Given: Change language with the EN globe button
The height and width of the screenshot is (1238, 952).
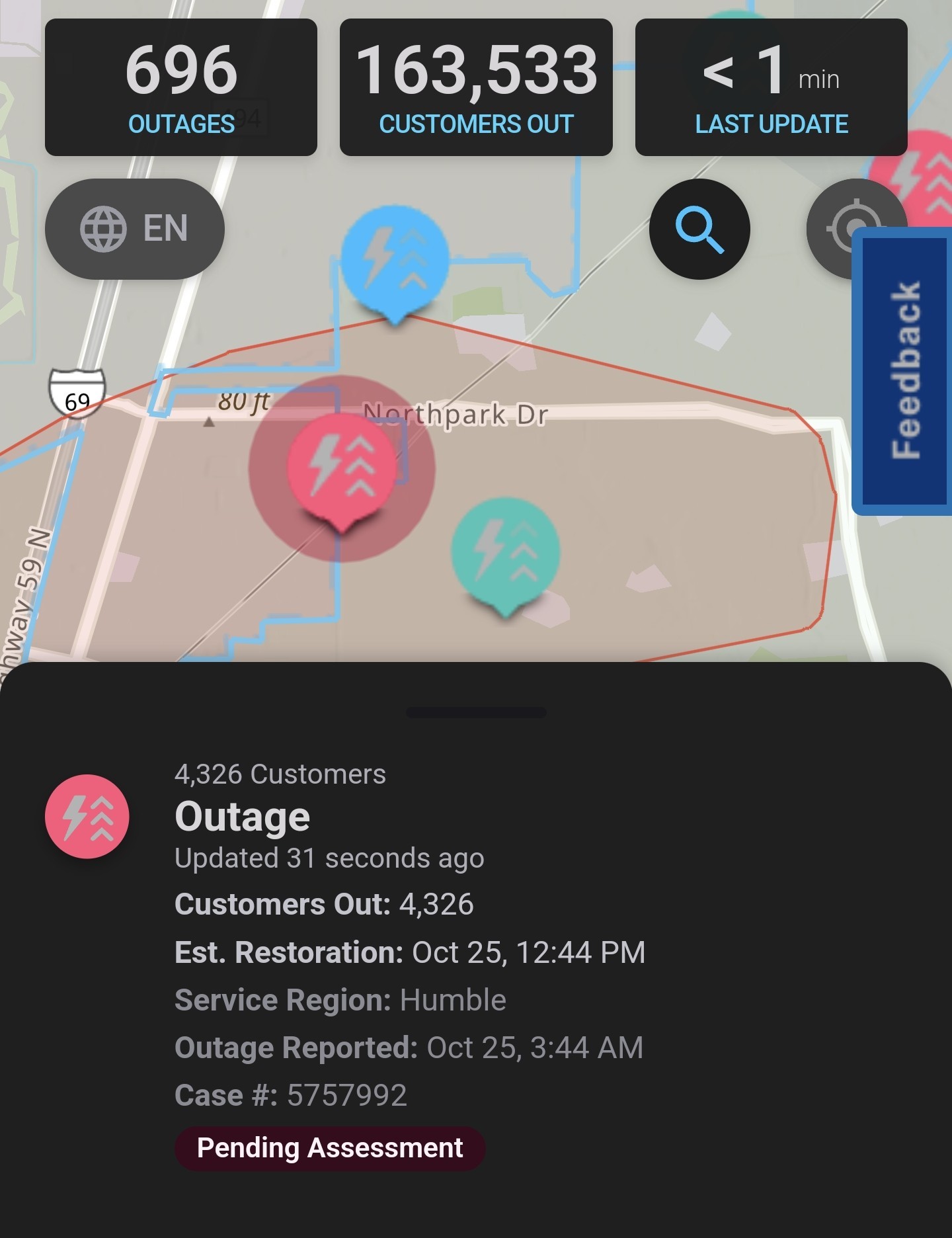Looking at the screenshot, I should coord(135,229).
